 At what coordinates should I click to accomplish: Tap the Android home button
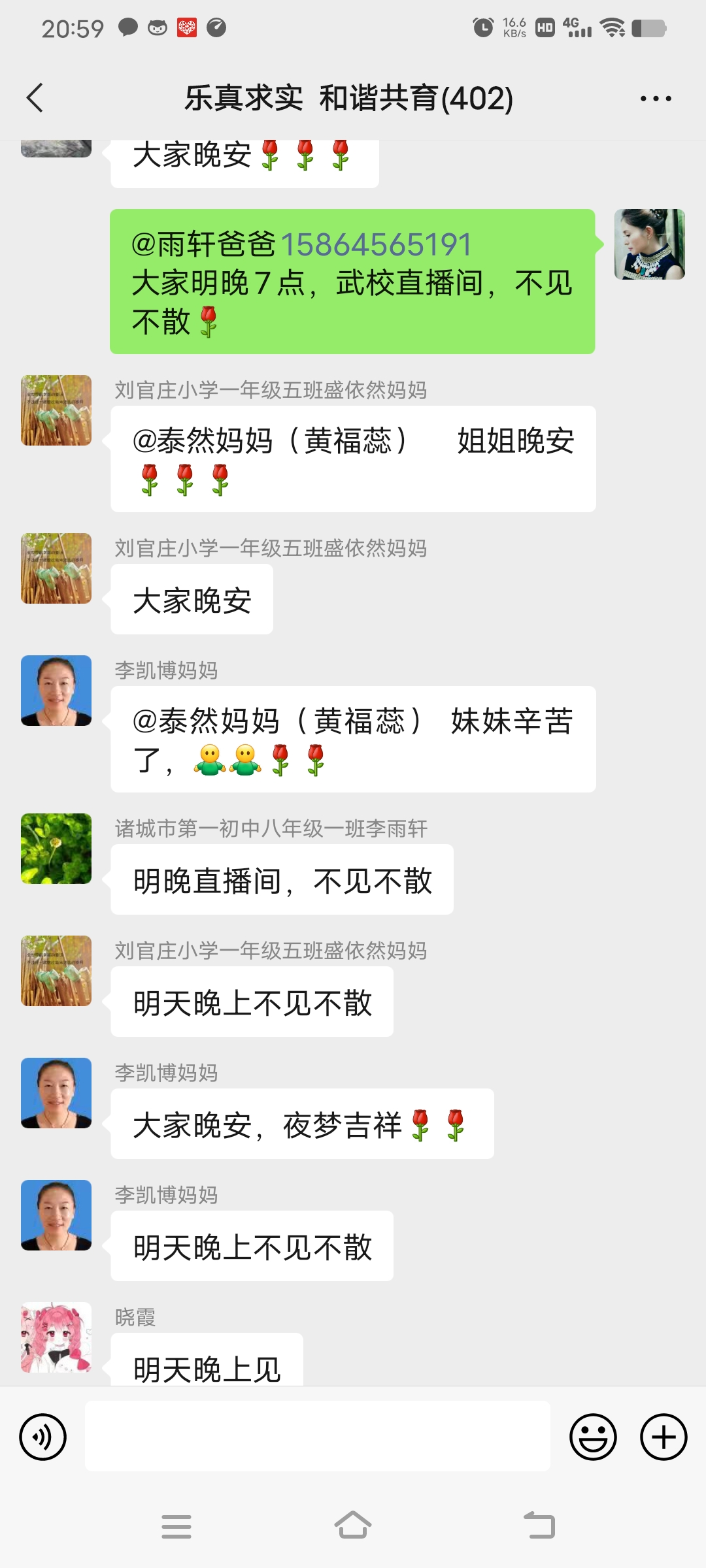point(353,1526)
